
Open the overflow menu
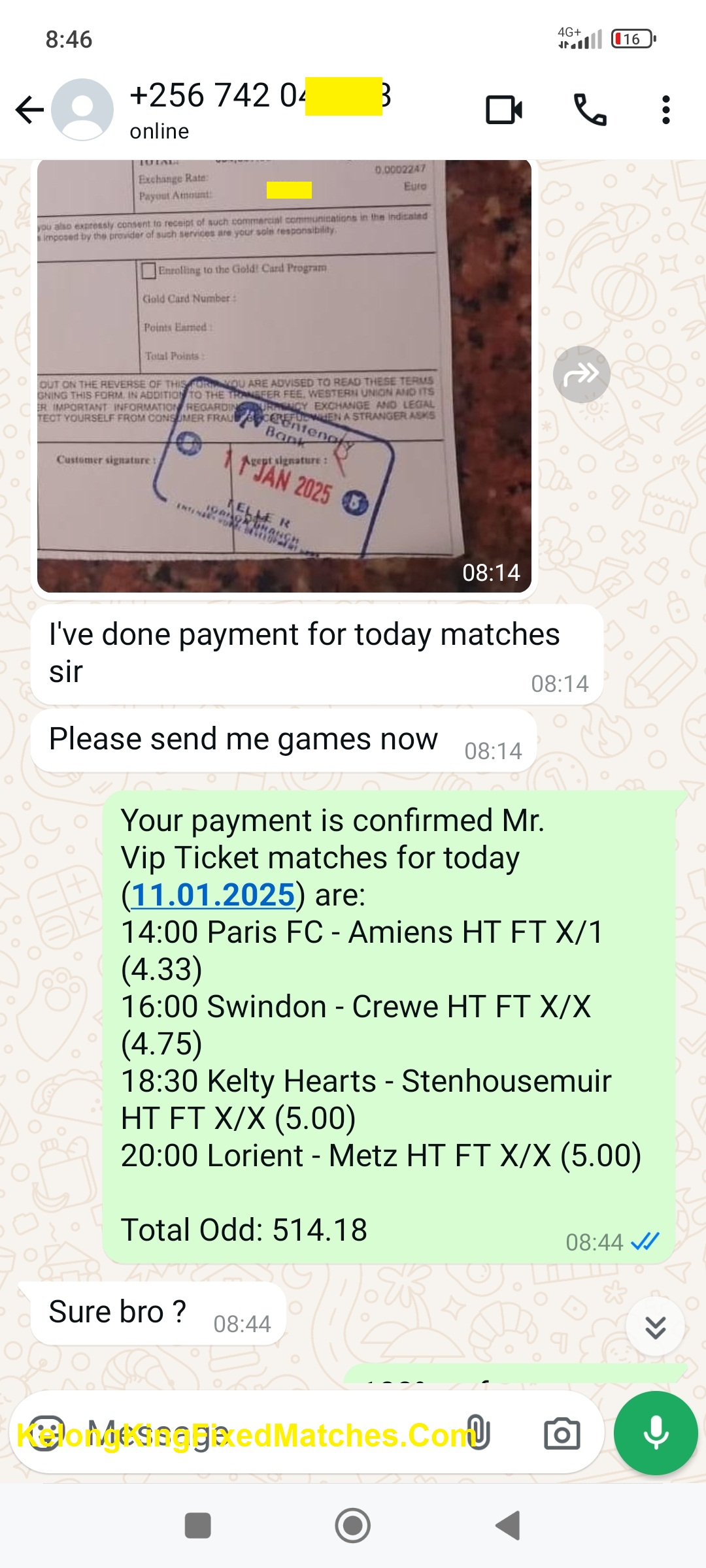point(665,110)
